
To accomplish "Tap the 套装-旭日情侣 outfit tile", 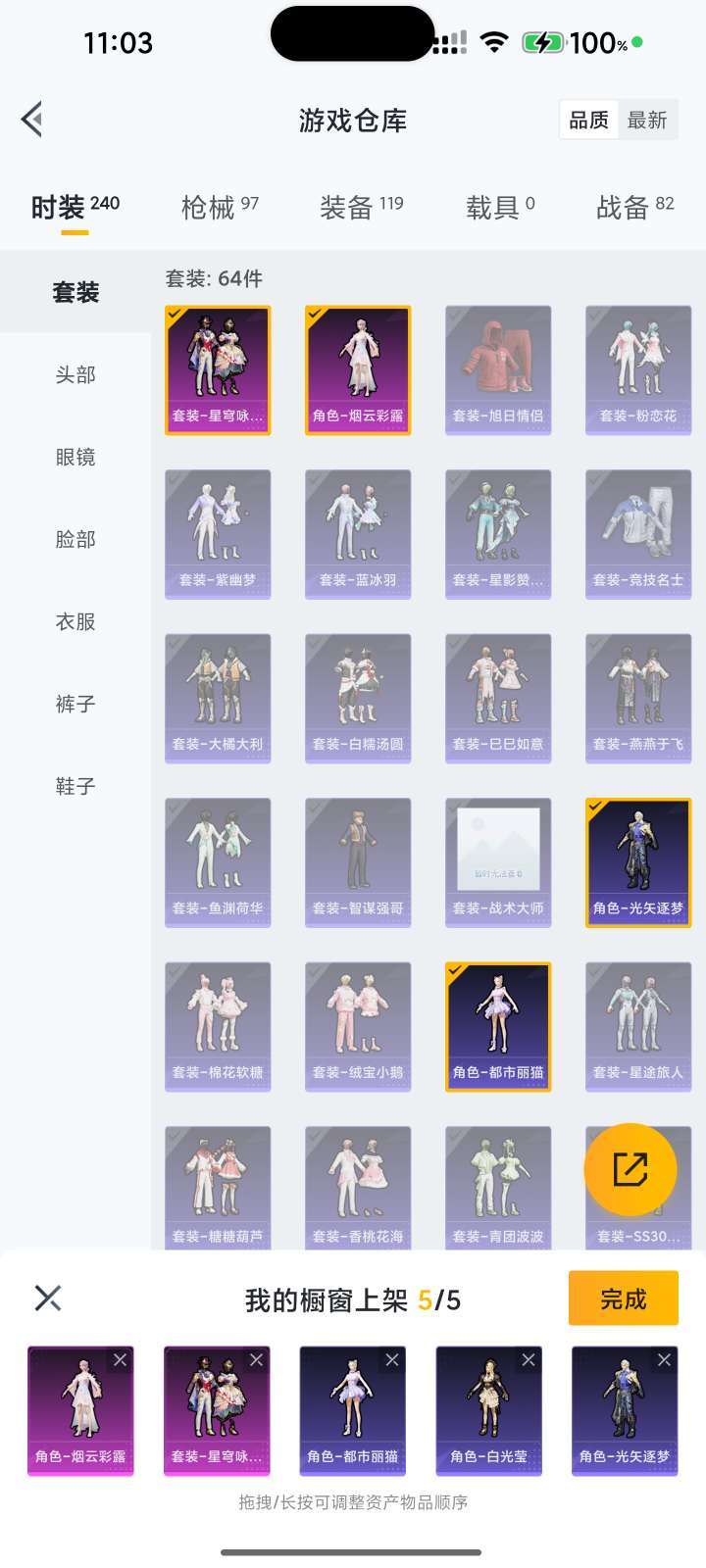I will [498, 369].
